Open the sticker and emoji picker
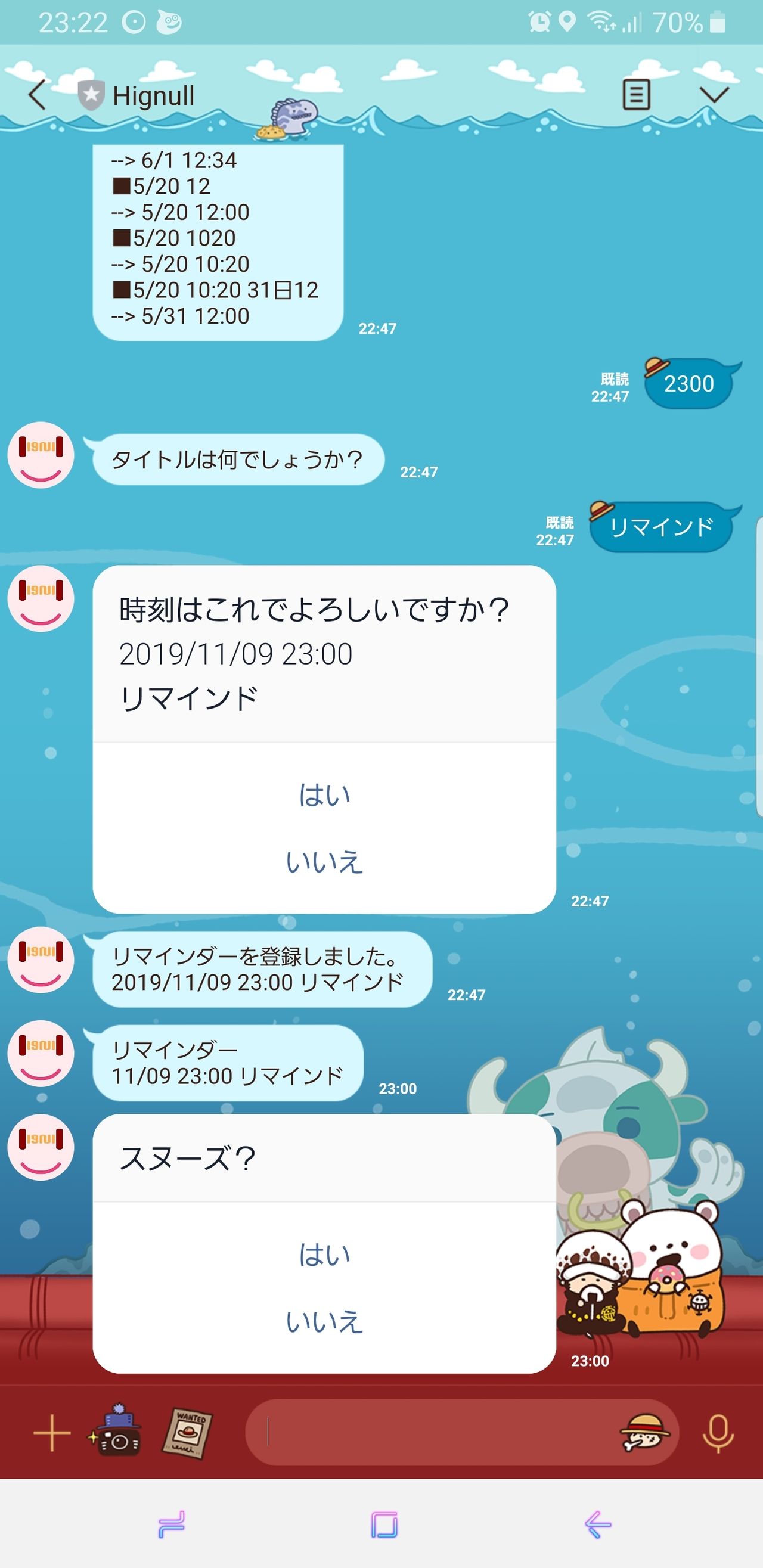The width and height of the screenshot is (763, 1568). tap(644, 1432)
